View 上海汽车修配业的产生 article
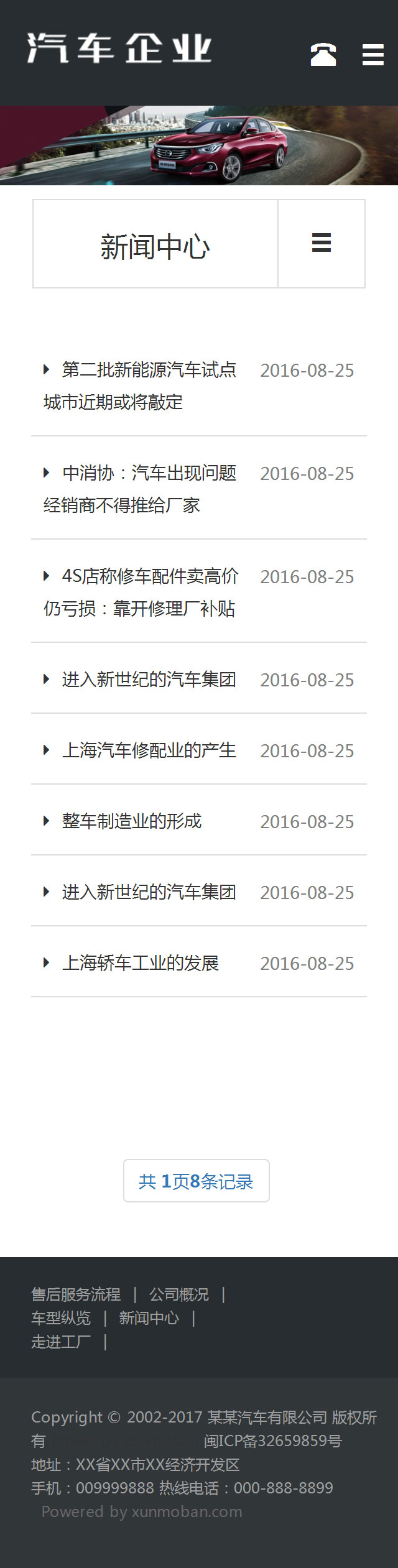 pos(149,750)
